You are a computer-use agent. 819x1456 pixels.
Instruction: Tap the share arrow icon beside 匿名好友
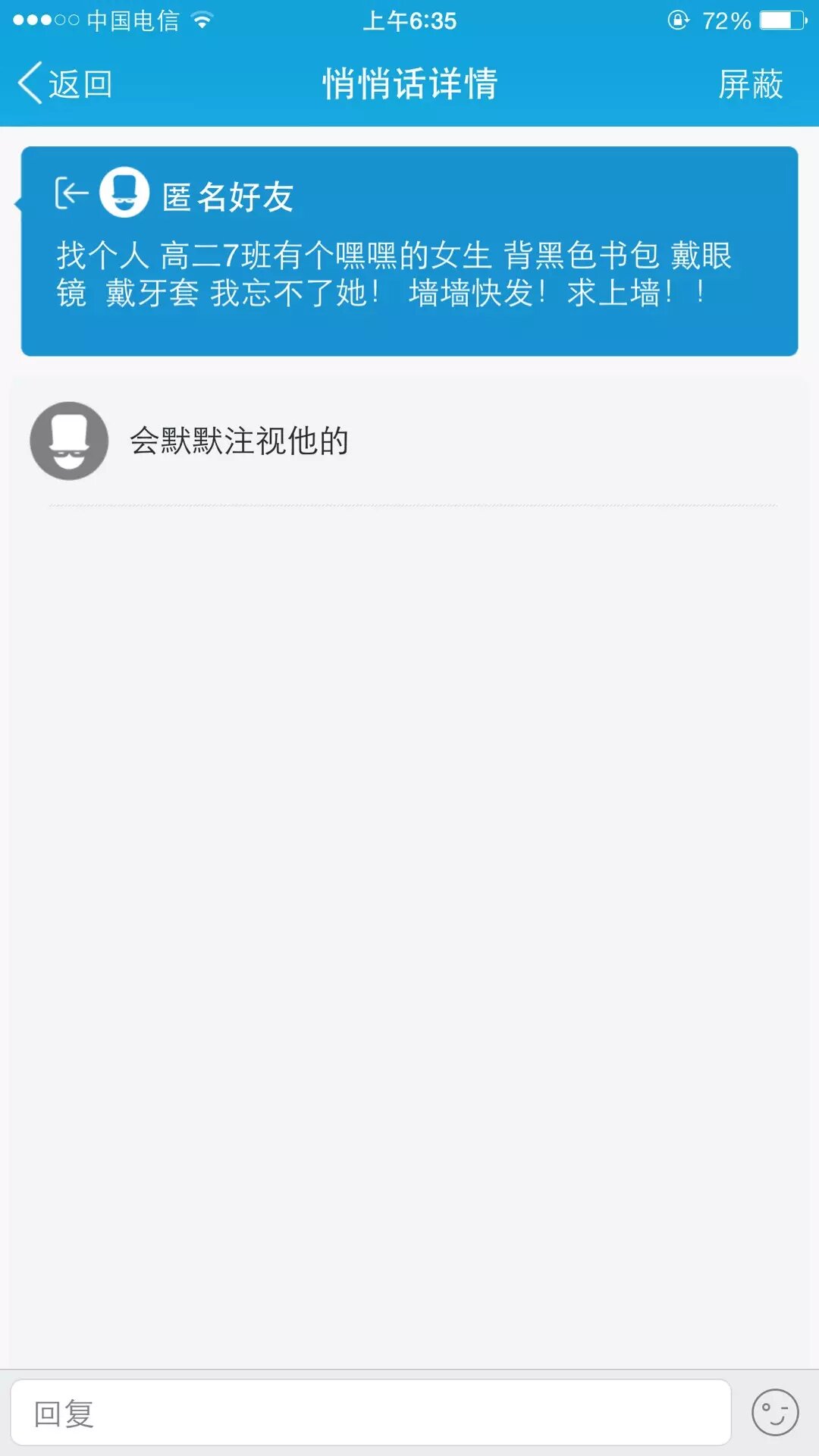point(71,193)
